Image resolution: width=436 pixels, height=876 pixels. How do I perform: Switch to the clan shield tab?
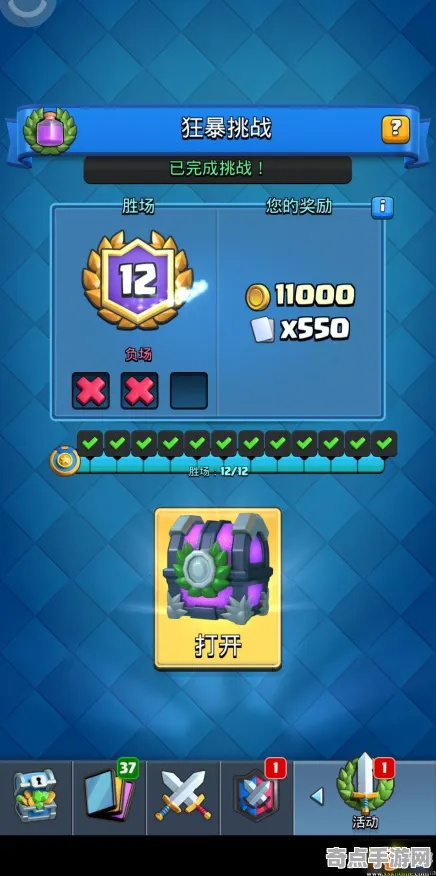[257, 796]
